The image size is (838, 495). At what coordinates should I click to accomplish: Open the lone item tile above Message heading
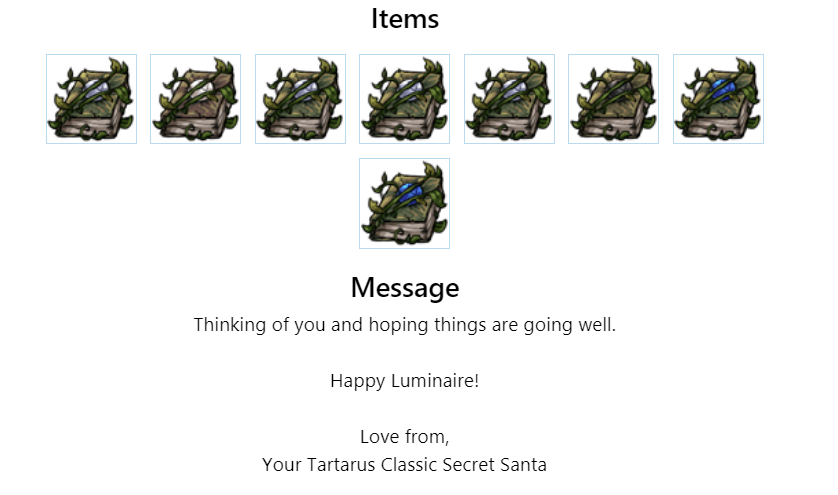coord(404,203)
